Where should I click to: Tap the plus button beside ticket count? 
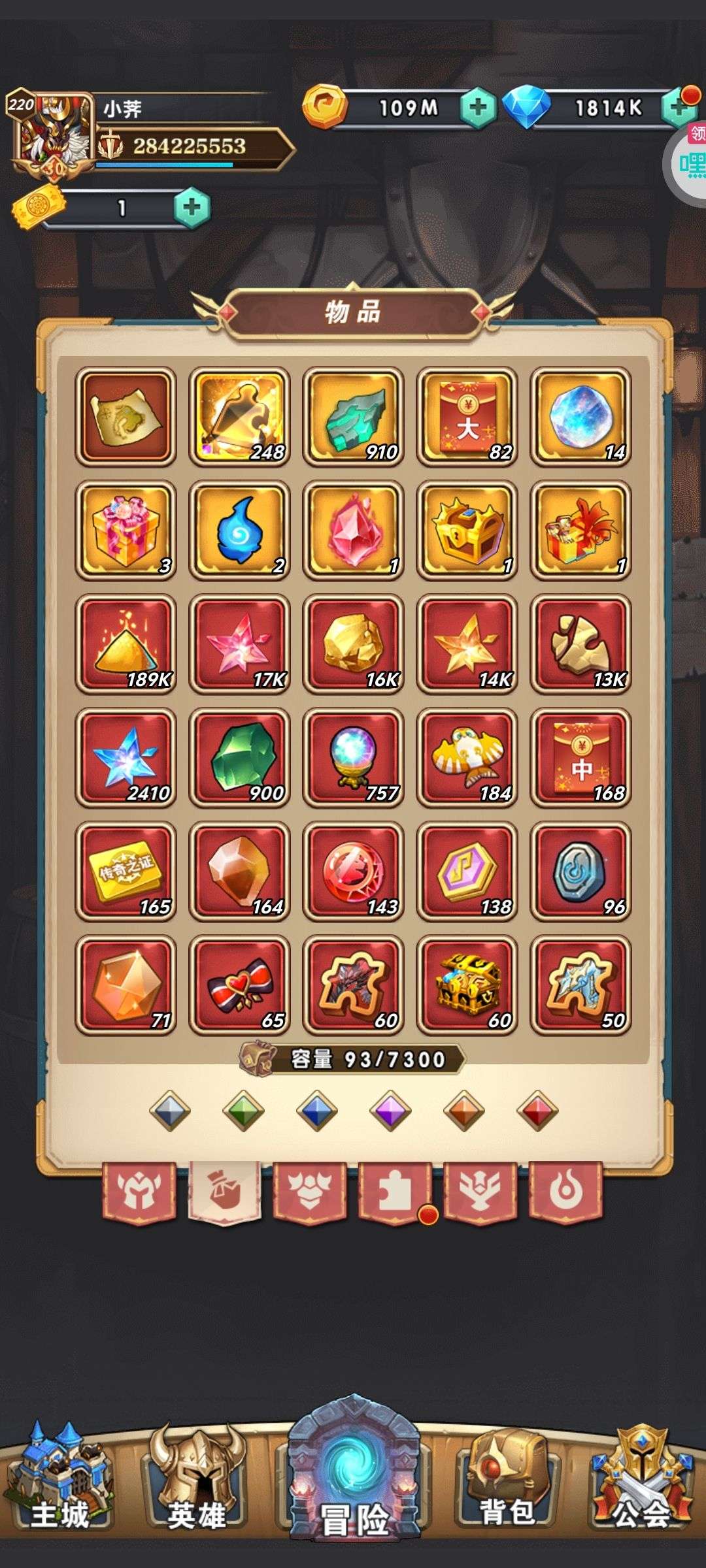192,208
